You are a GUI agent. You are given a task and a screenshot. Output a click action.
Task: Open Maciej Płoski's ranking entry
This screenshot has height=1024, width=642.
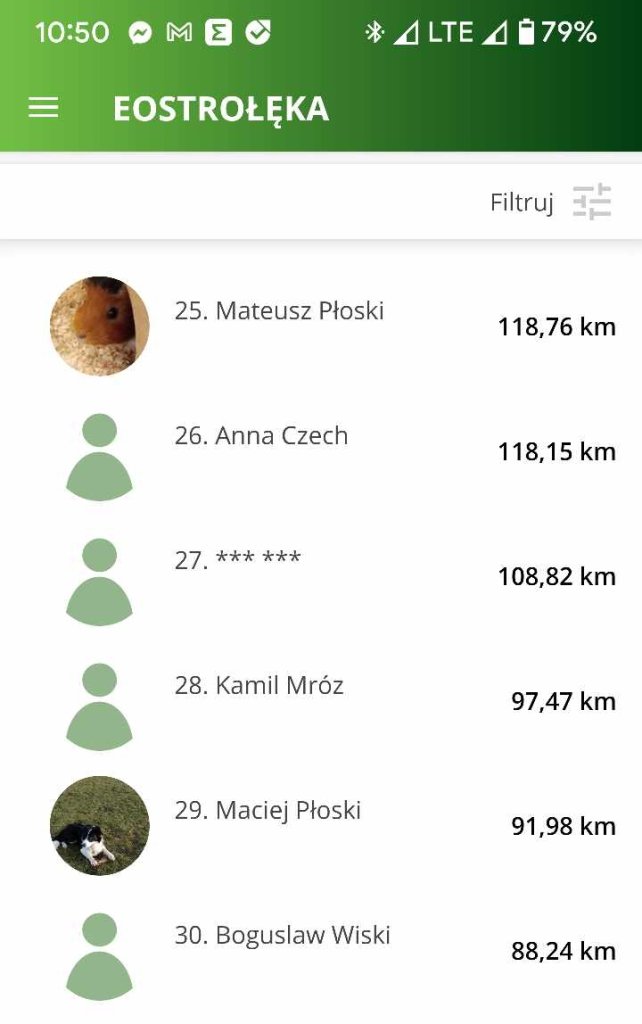pos(268,811)
